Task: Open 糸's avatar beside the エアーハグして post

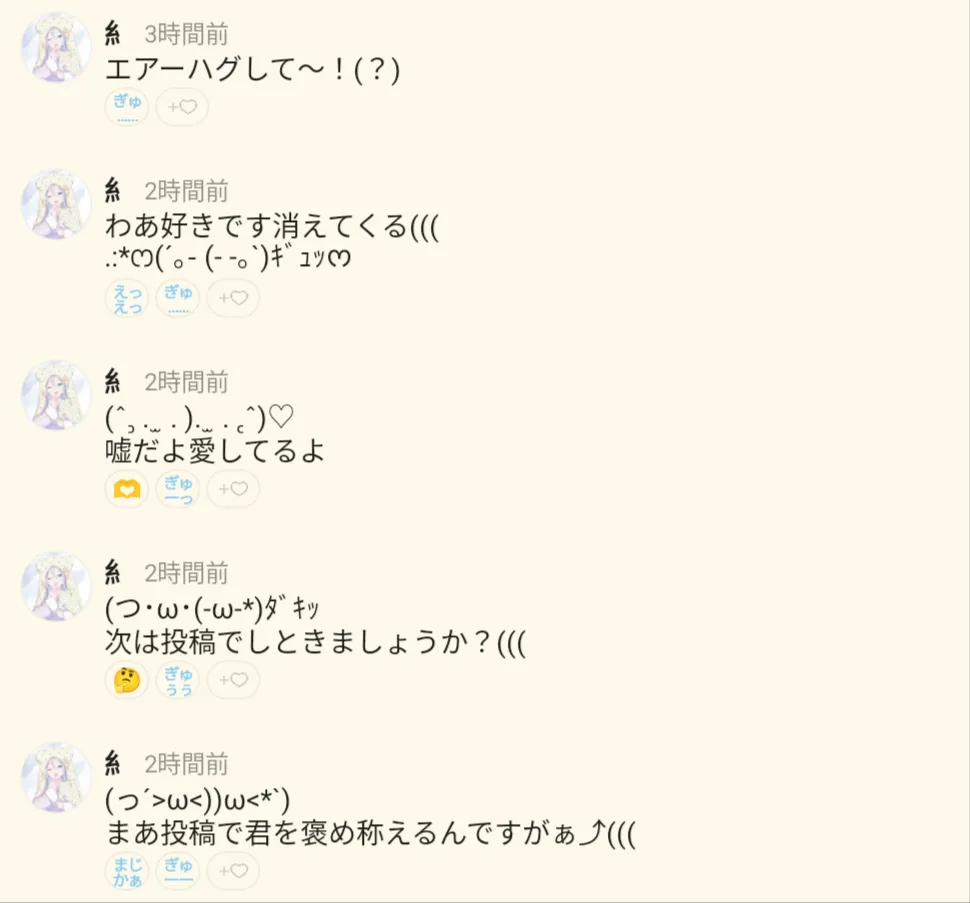Action: point(56,47)
